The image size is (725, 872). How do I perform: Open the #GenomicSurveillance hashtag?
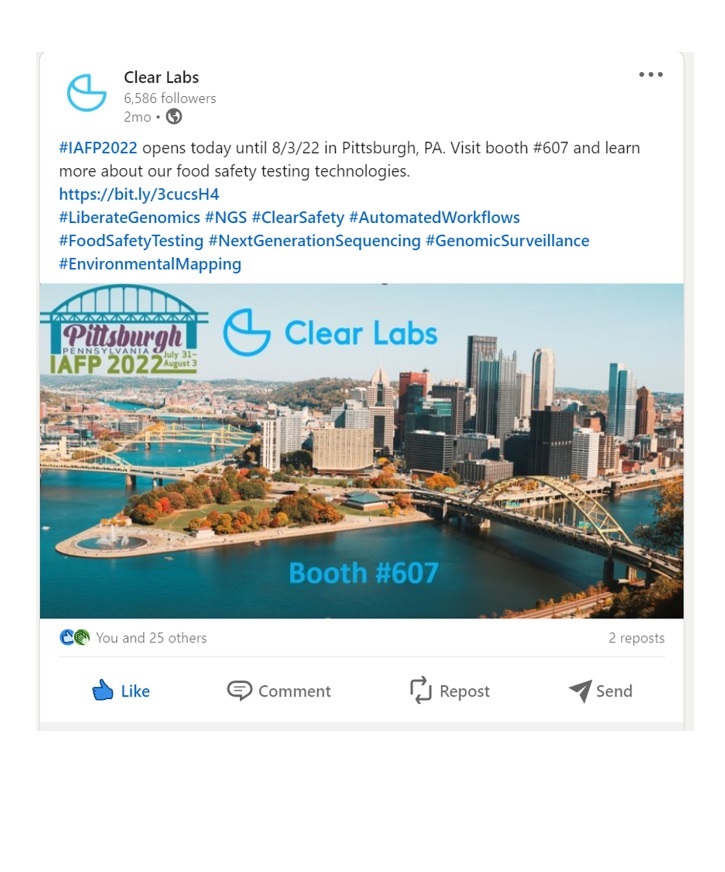(x=507, y=241)
